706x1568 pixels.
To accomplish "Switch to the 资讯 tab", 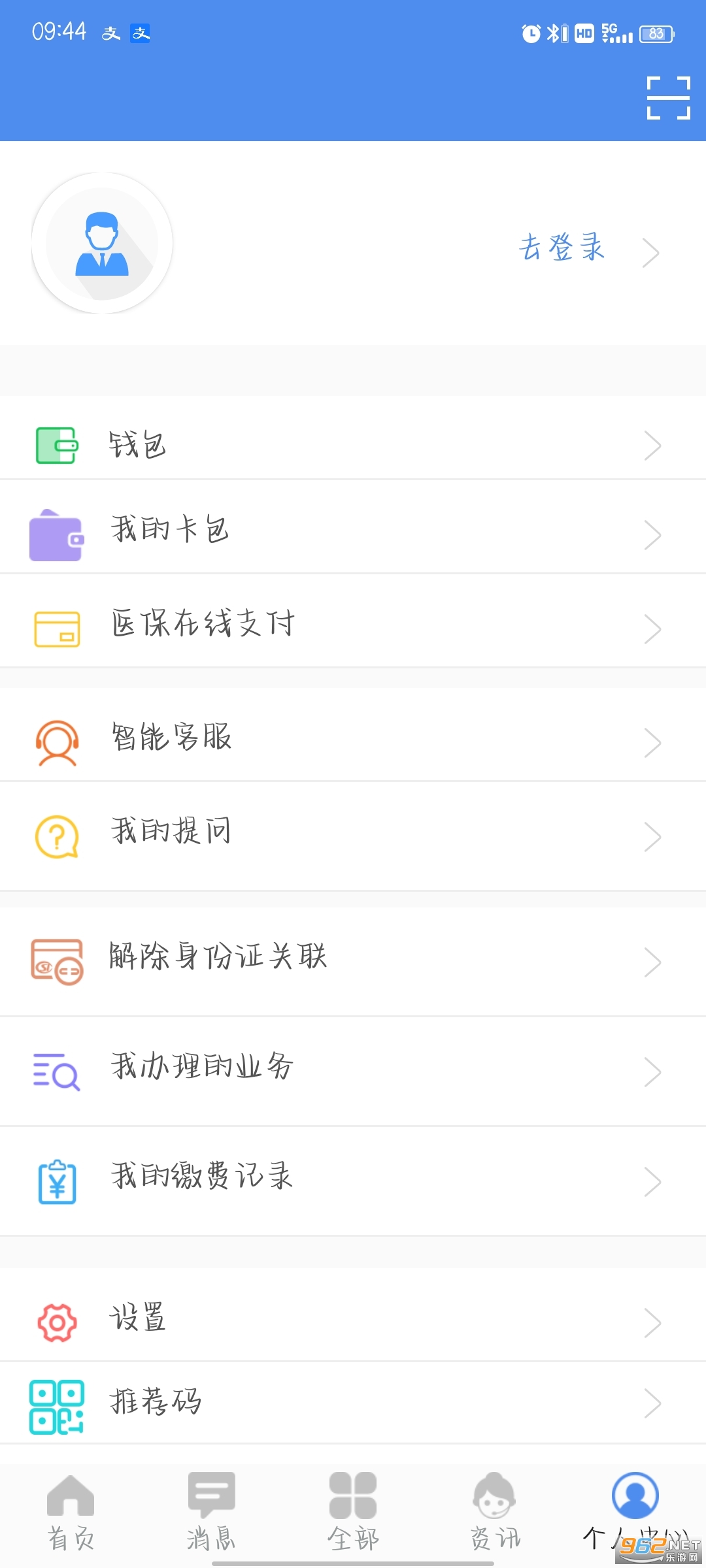I will point(494,1511).
